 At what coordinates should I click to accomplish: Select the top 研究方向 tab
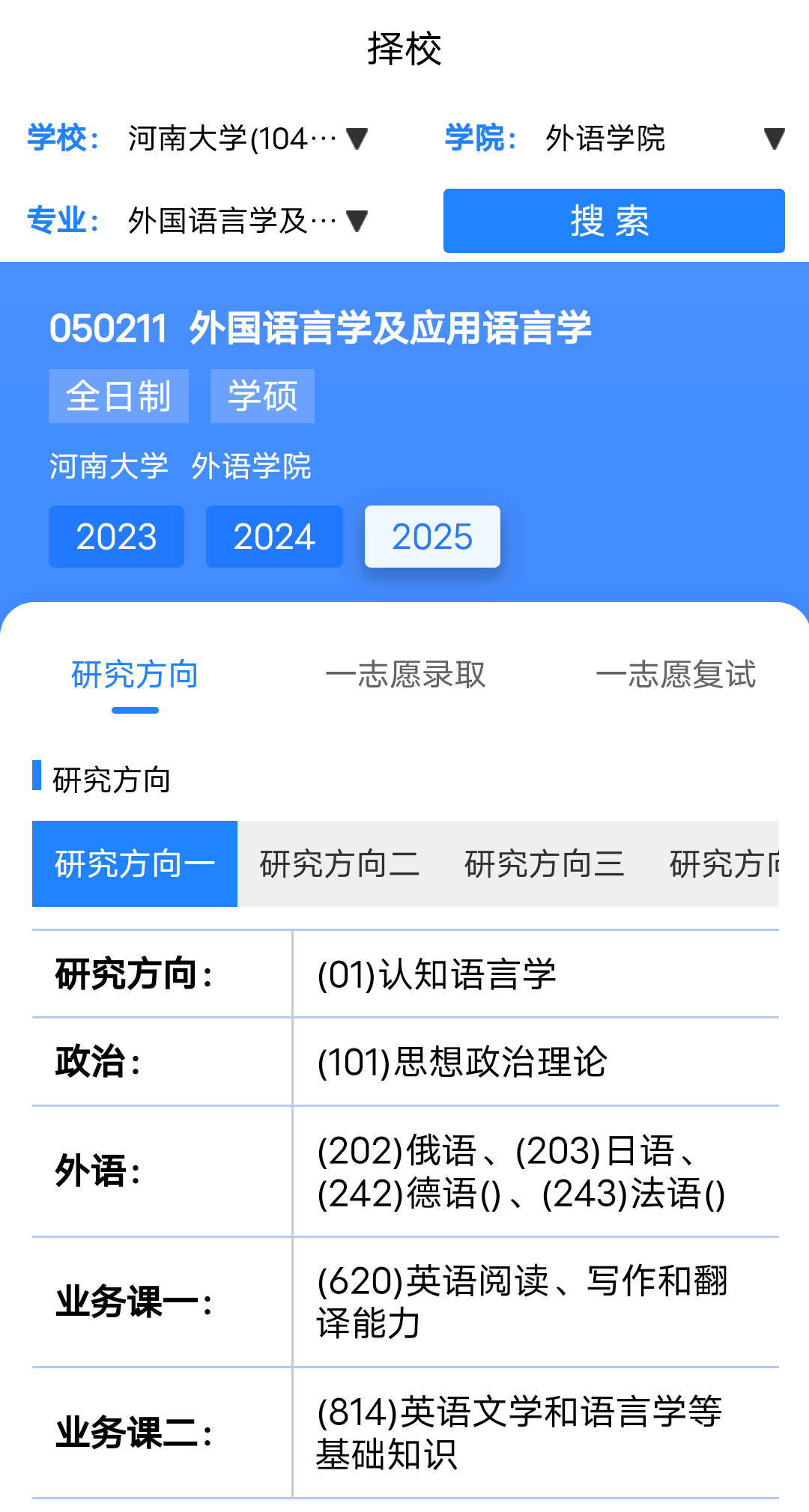(135, 675)
